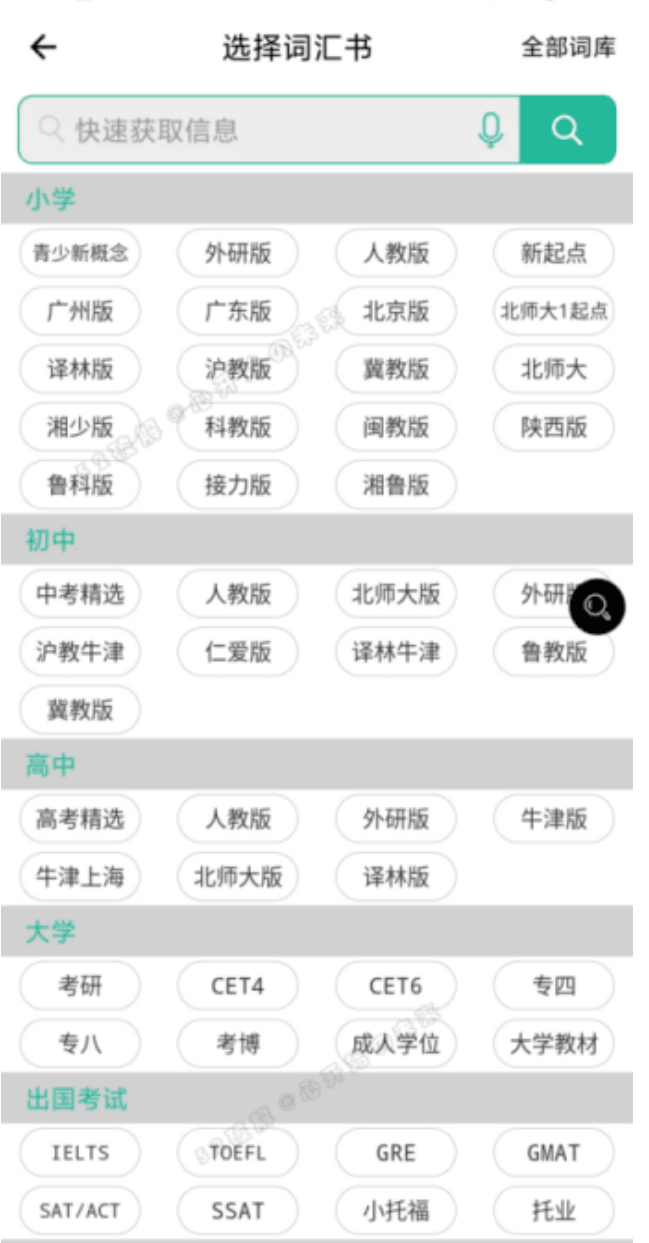The height and width of the screenshot is (1243, 649).
Task: Select 广州版 primary school vocabulary
Action: pos(80,312)
